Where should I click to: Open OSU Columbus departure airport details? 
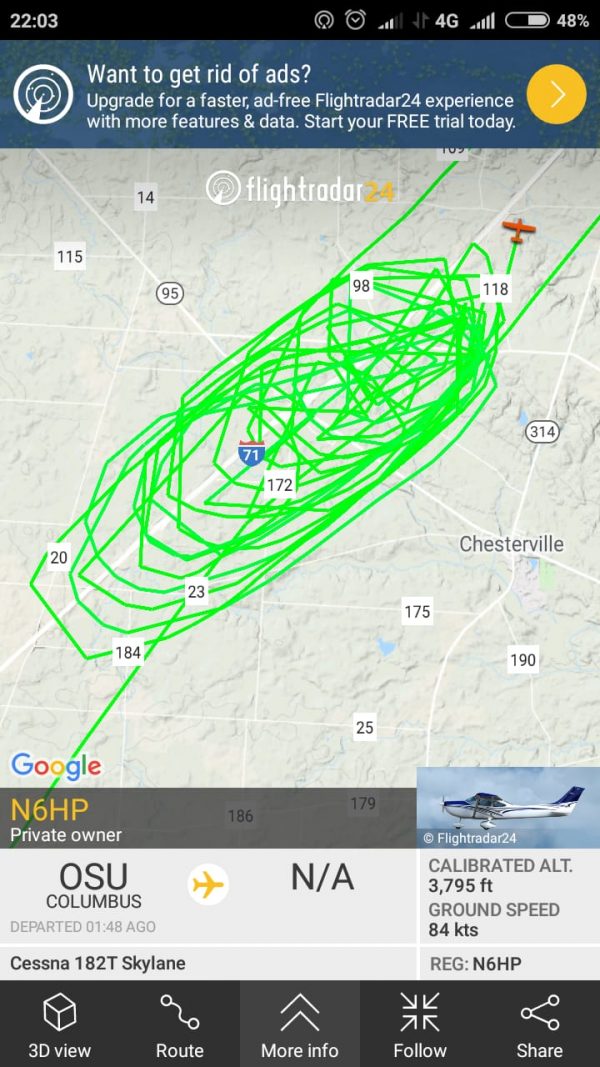point(93,885)
